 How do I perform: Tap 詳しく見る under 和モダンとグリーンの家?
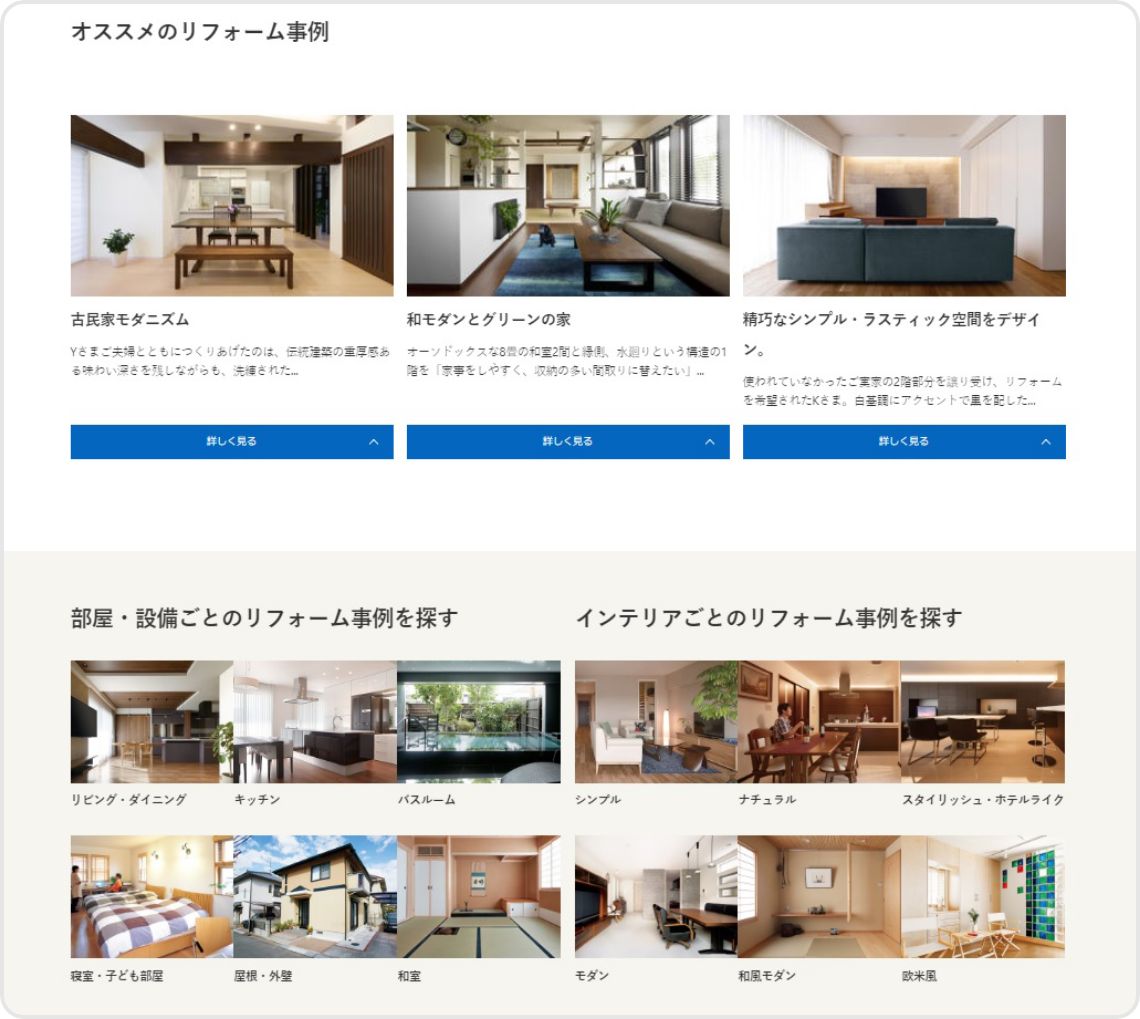coord(568,441)
